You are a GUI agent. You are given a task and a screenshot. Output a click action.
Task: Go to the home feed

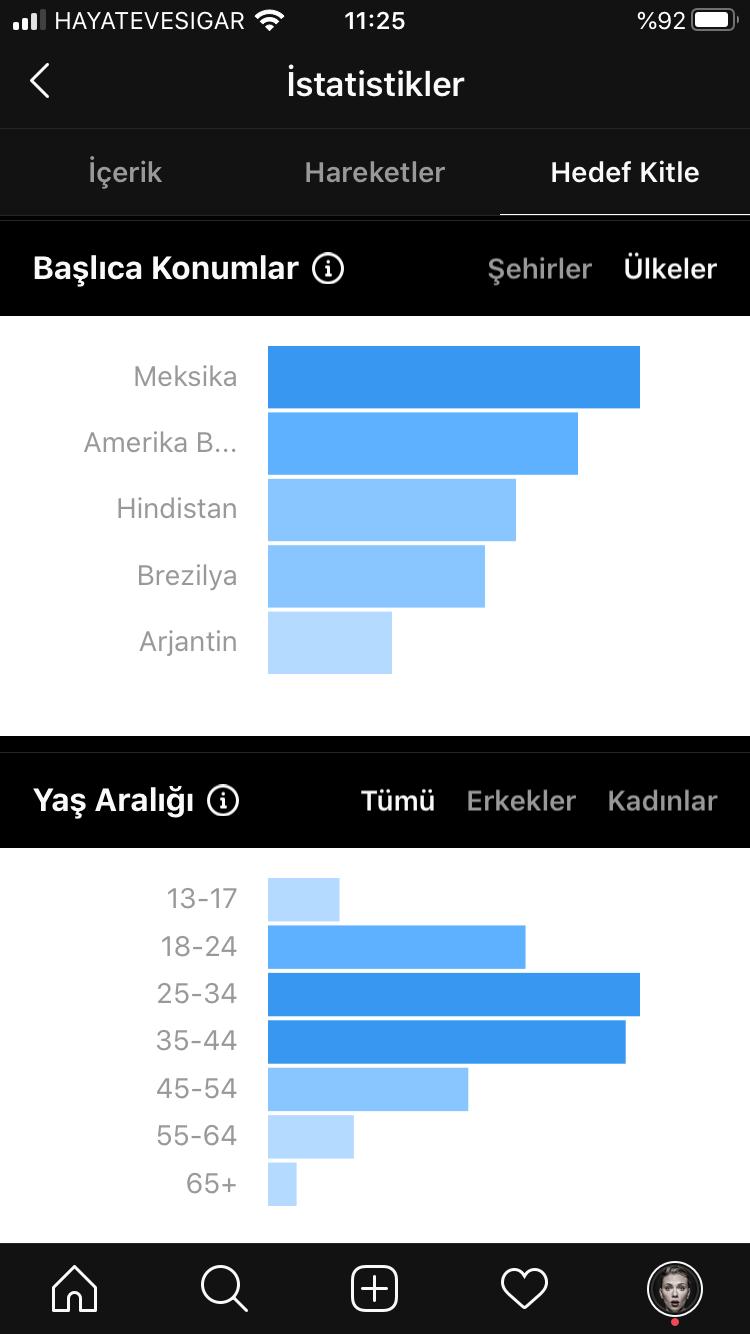(x=75, y=1288)
